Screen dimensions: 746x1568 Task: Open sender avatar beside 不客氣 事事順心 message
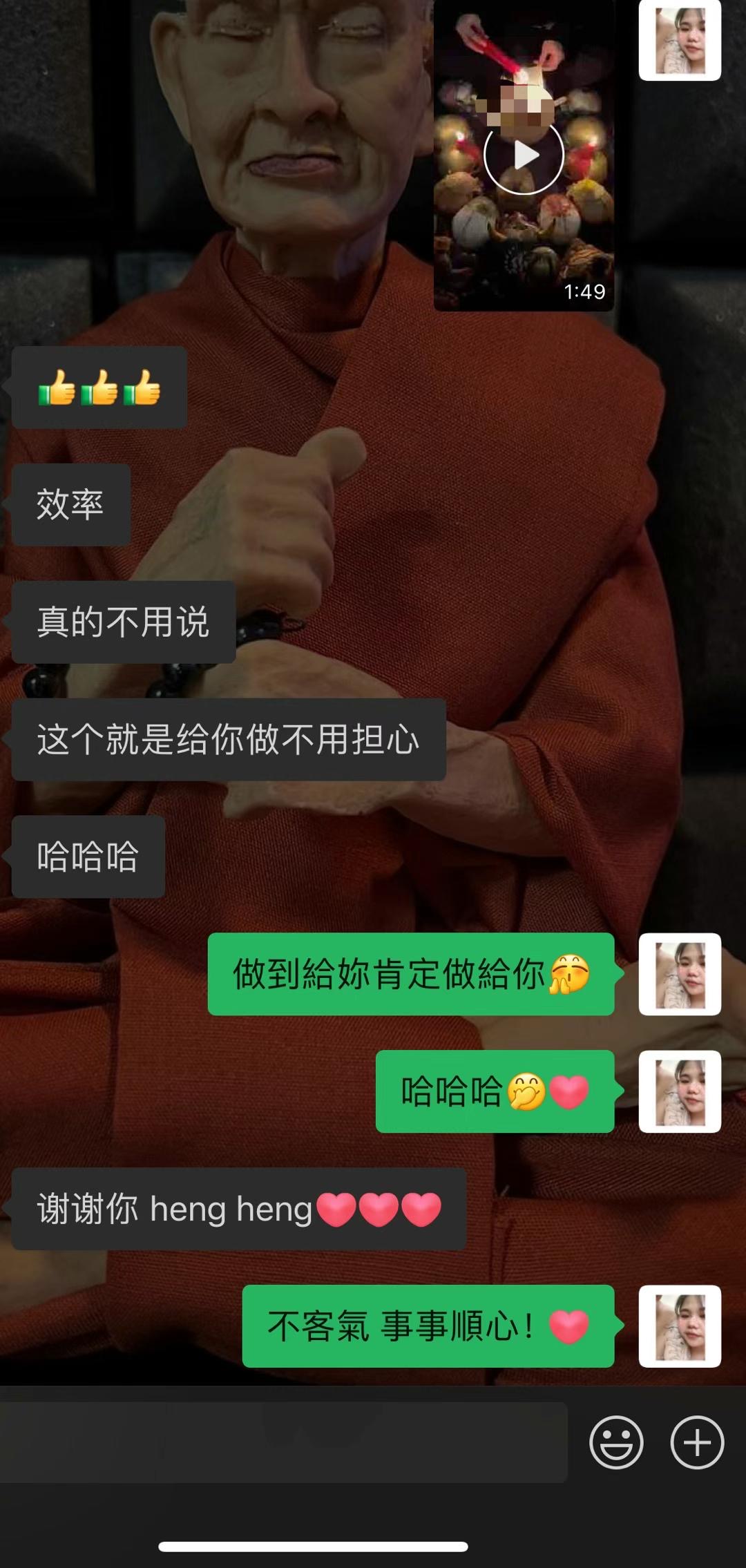[680, 1326]
